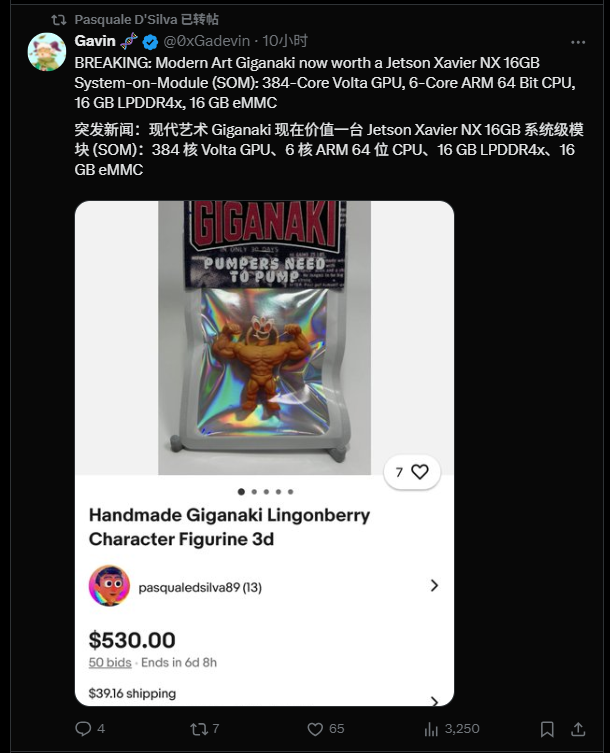Reply to Gavin's tweet
Image resolution: width=610 pixels, height=753 pixels.
tap(84, 729)
